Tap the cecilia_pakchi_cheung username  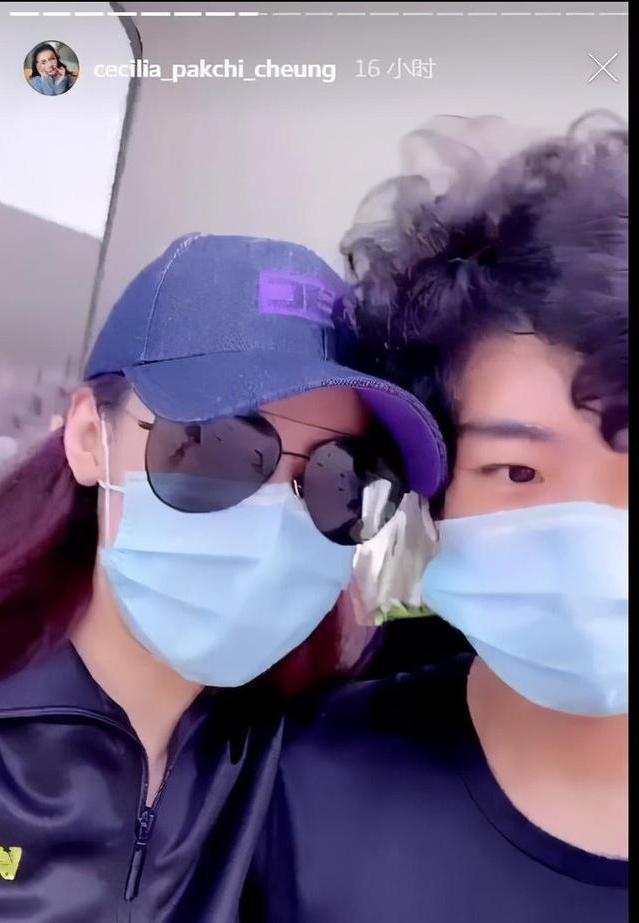[x=215, y=70]
